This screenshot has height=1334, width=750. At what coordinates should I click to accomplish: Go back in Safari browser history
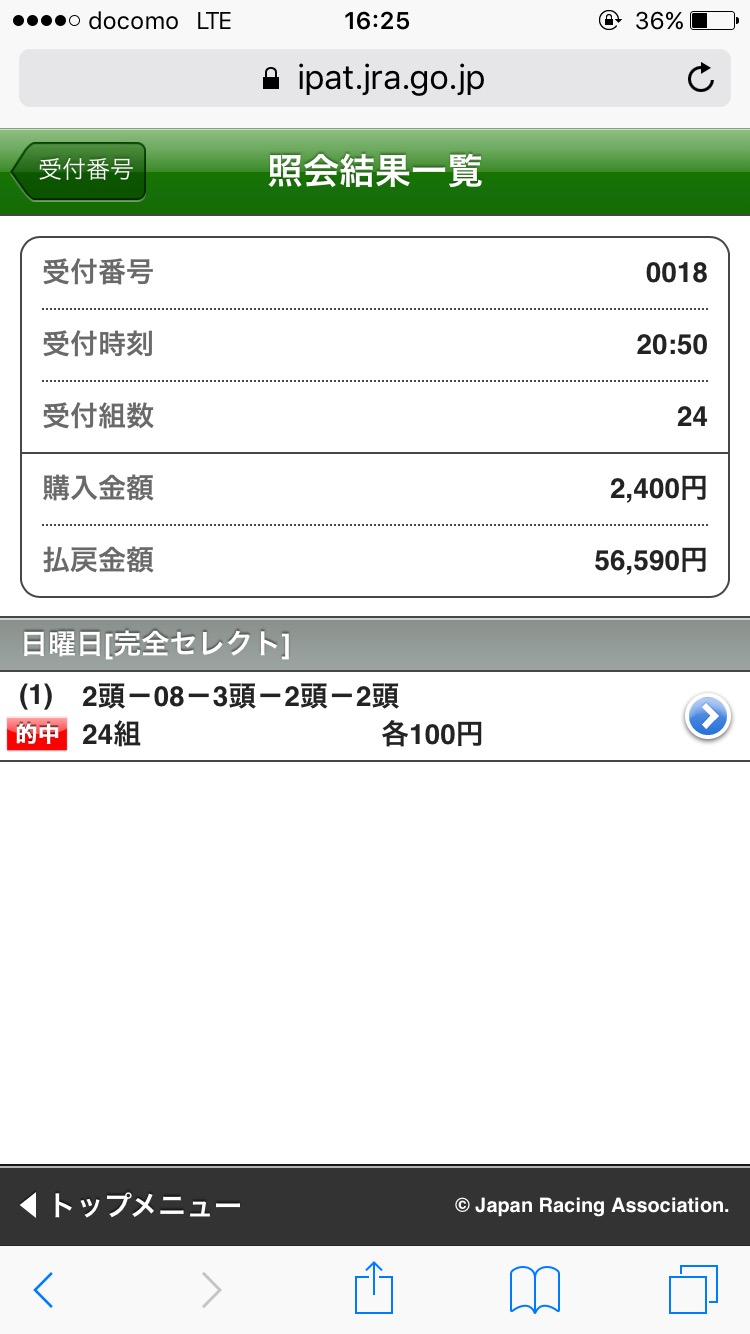click(x=43, y=1290)
